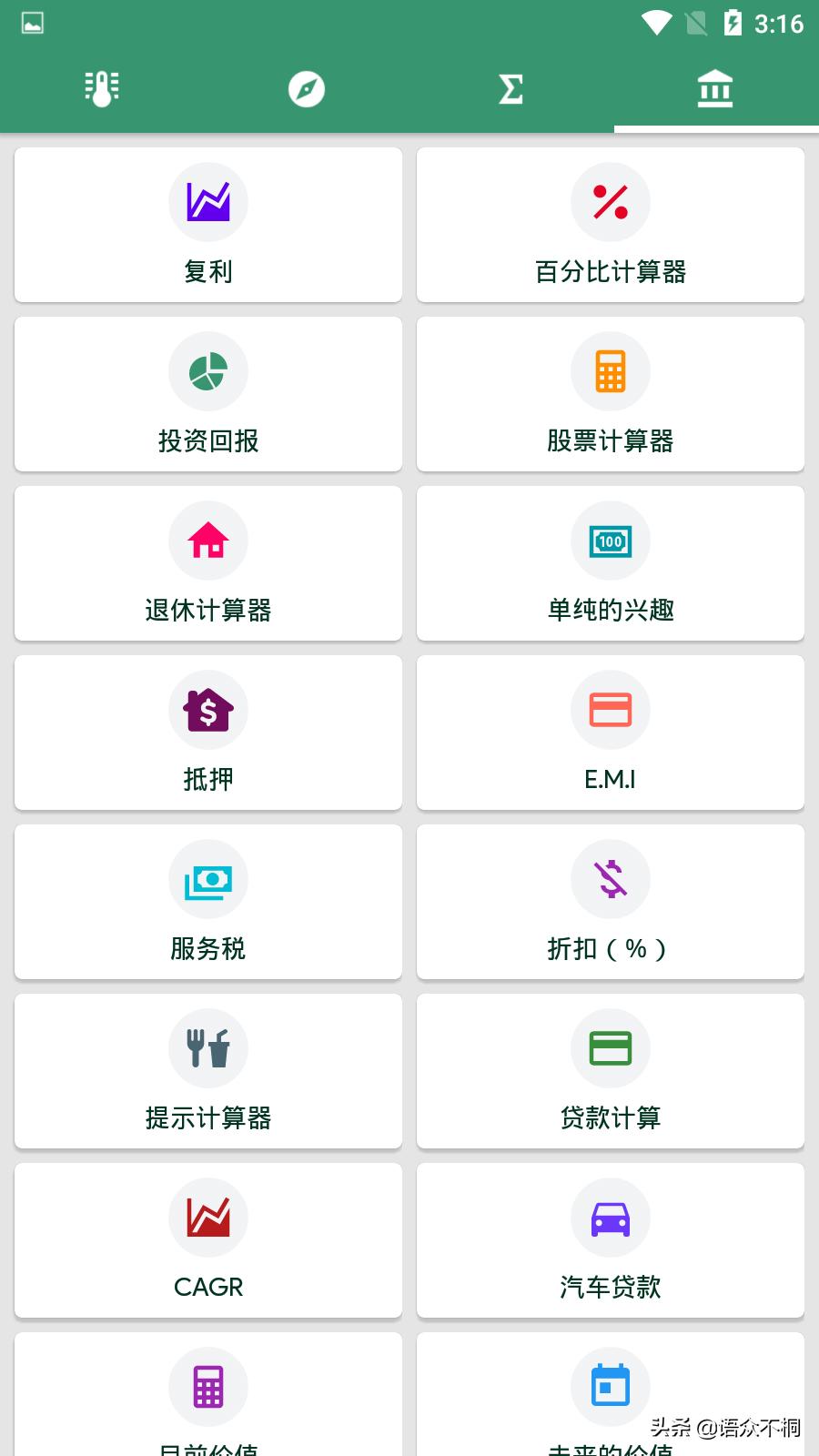Select the 抵押 mortgage house icon
819x1456 pixels.
207,710
